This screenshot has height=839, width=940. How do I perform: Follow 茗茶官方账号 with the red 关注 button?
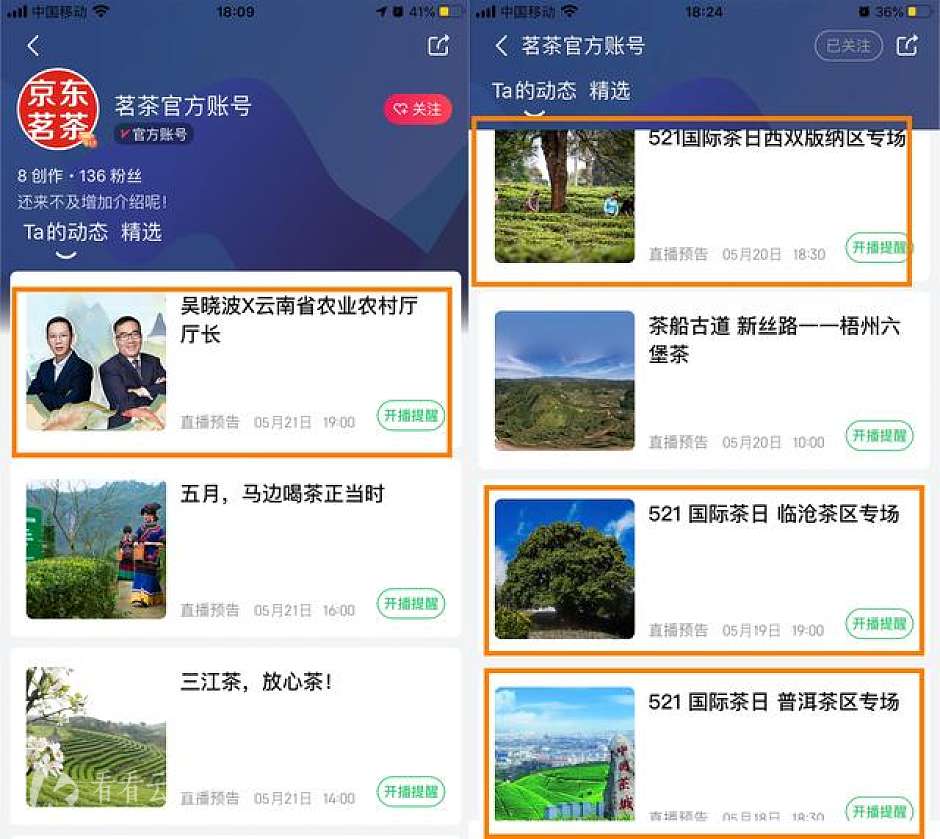coord(417,109)
